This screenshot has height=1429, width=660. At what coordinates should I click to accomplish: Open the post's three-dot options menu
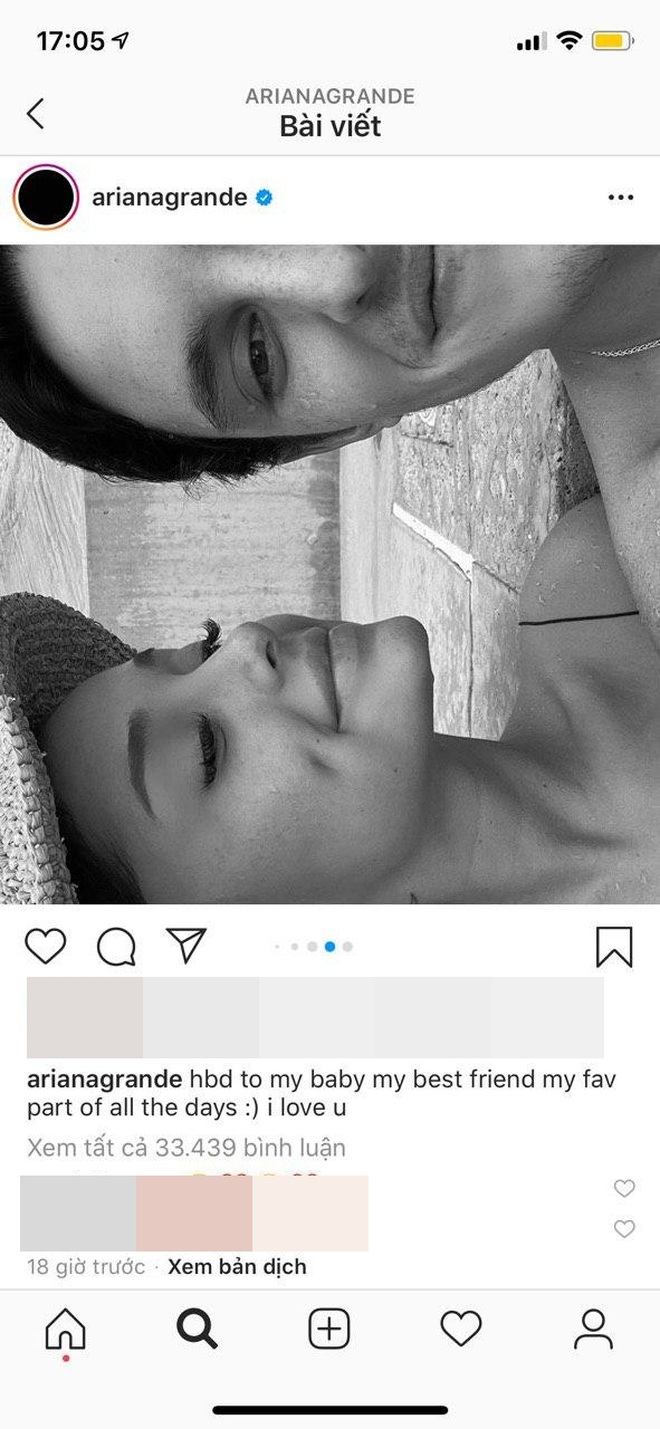(620, 198)
